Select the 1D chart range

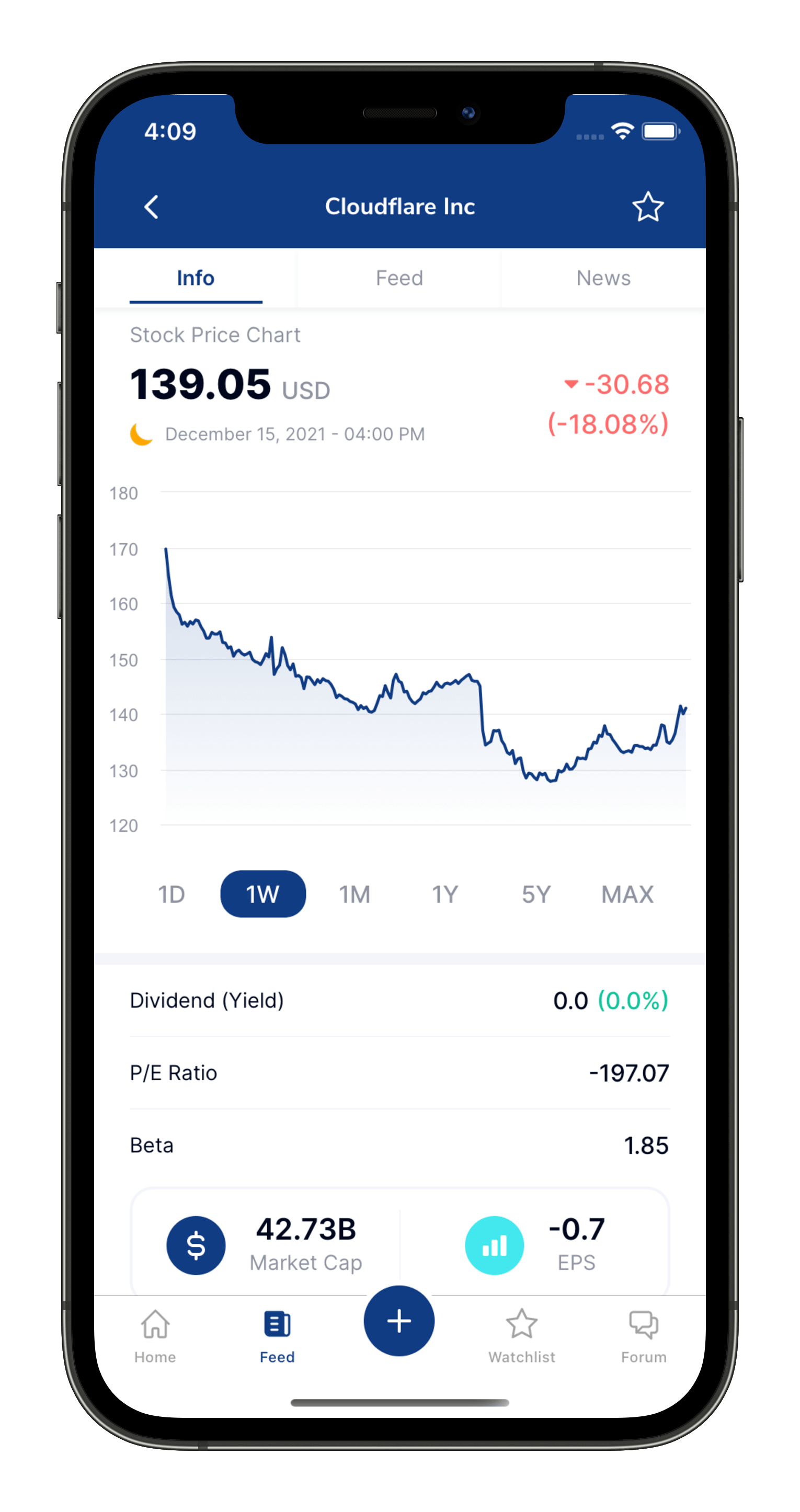tap(172, 894)
